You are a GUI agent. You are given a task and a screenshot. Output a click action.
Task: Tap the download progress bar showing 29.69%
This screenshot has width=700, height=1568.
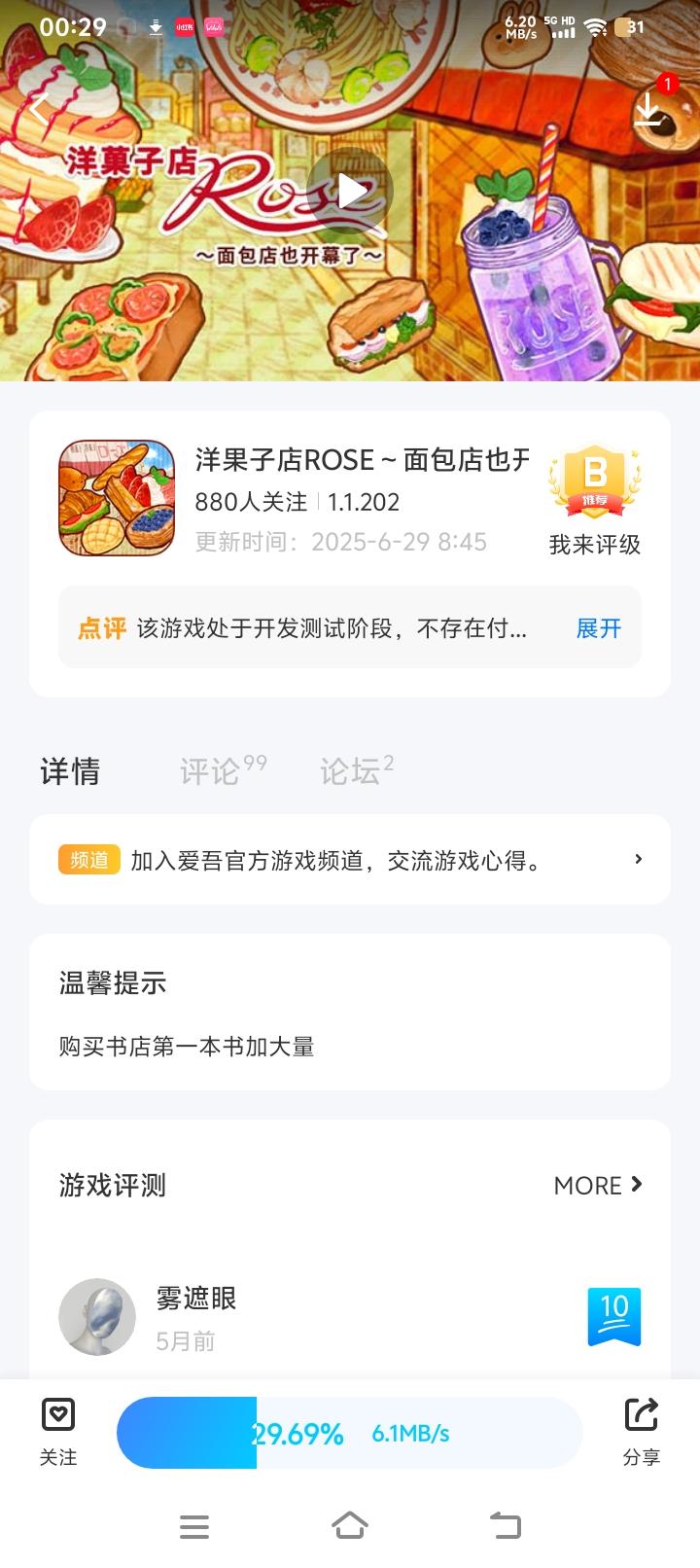(348, 1432)
